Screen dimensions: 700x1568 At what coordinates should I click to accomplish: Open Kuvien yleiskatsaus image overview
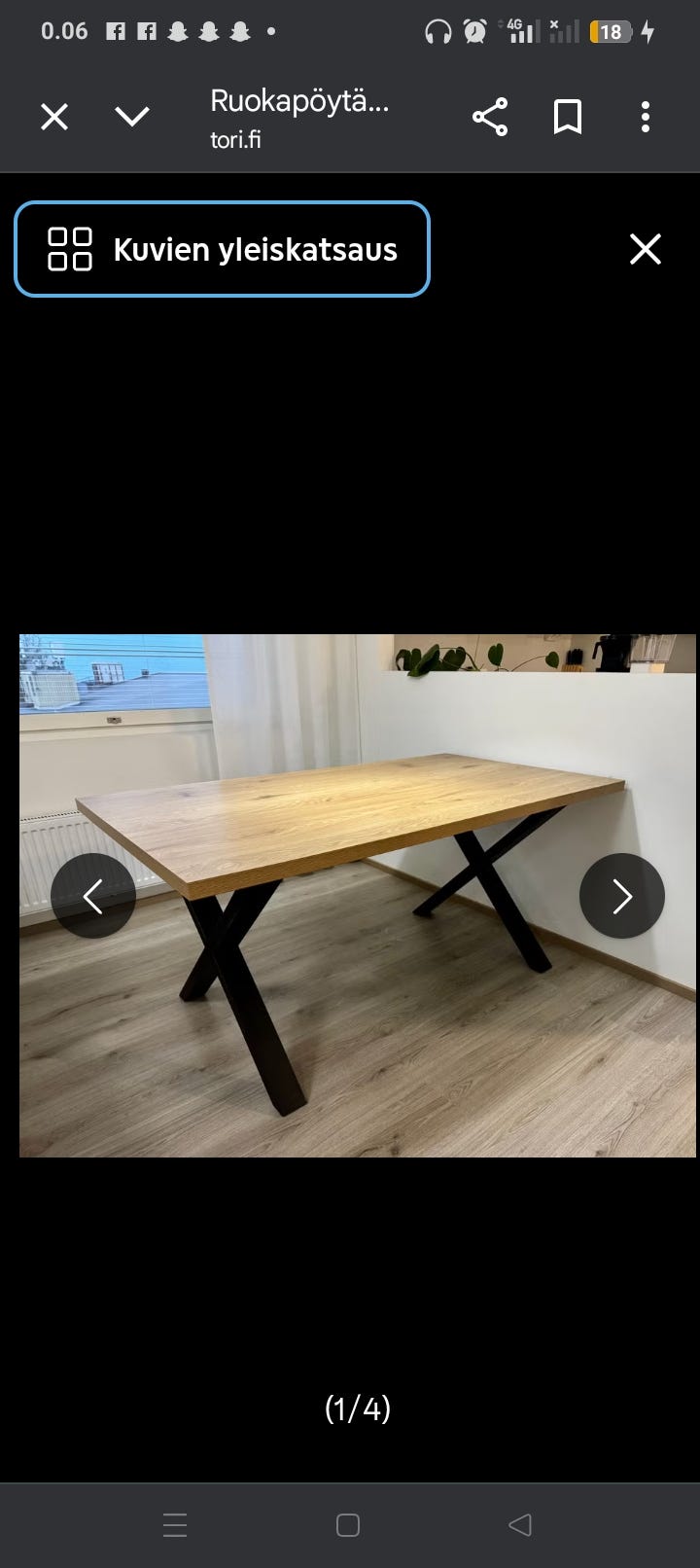[222, 249]
